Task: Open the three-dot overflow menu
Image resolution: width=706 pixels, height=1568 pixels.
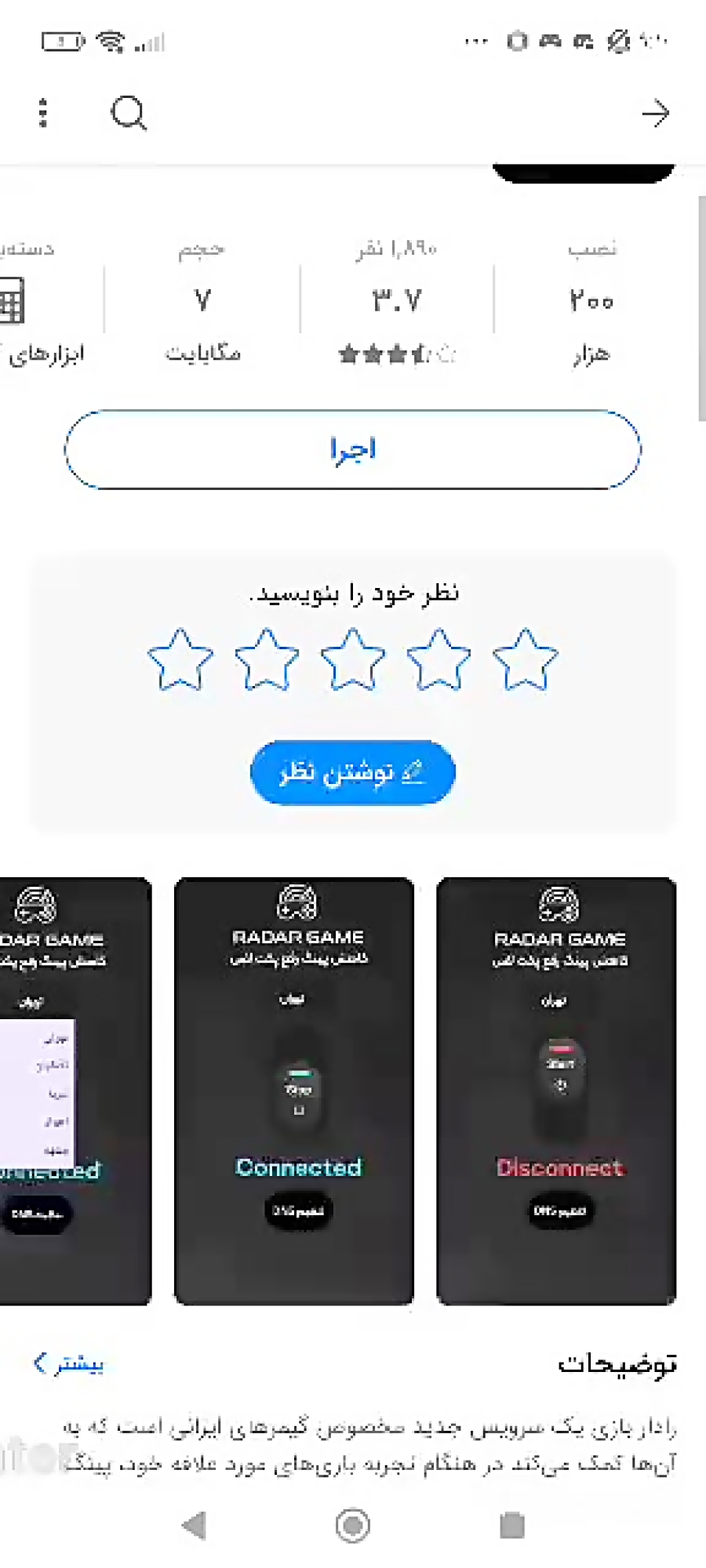Action: [43, 113]
